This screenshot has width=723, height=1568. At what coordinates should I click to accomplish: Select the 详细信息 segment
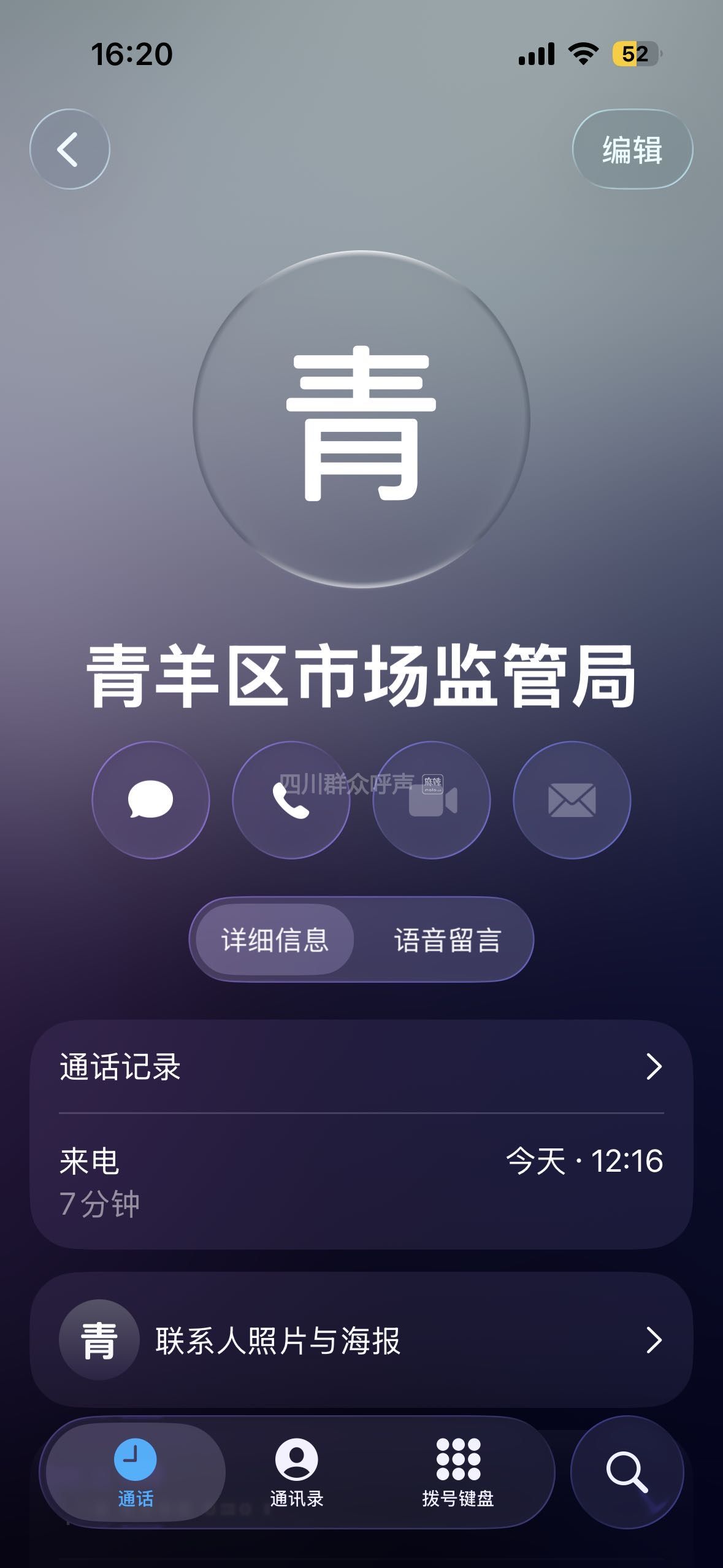click(275, 939)
